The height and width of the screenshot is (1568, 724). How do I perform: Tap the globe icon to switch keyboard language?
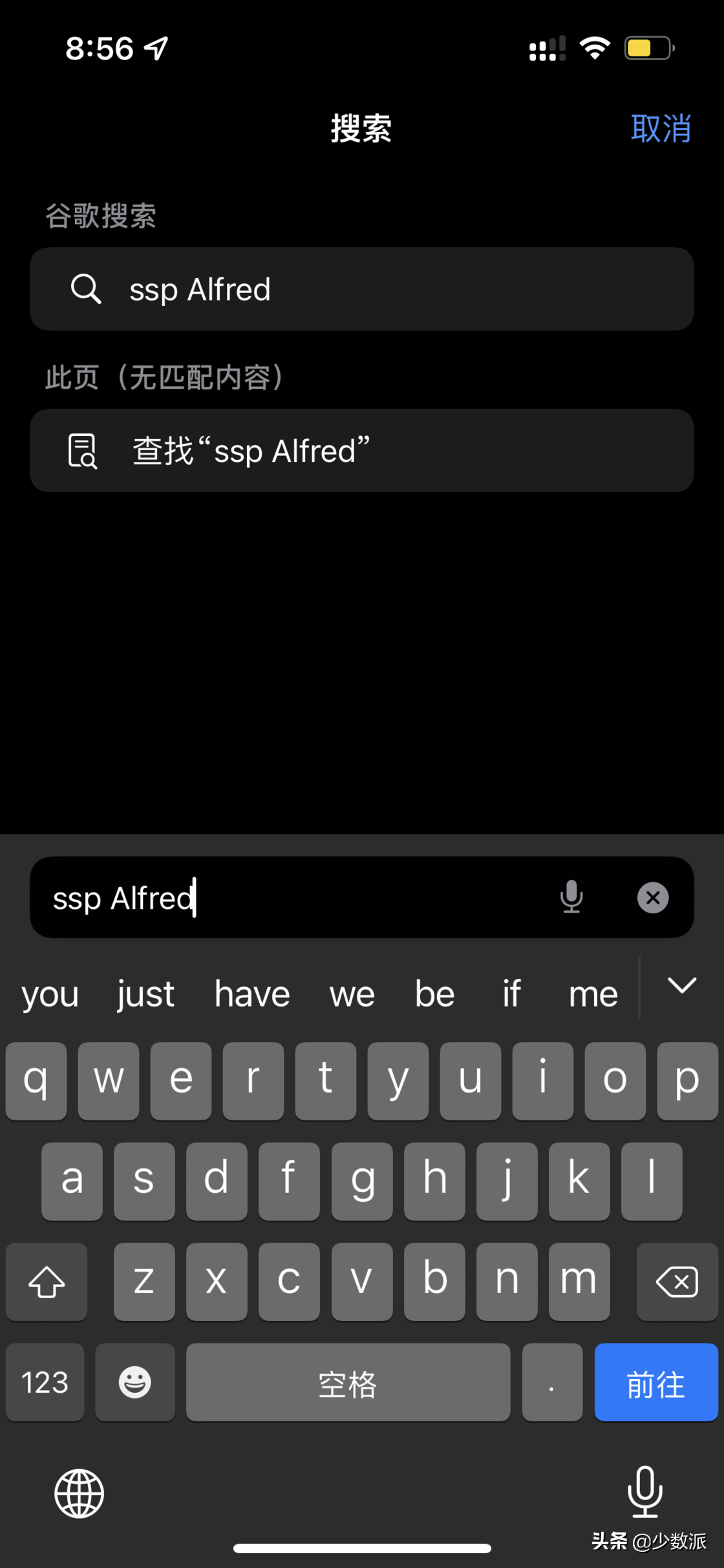79,1493
